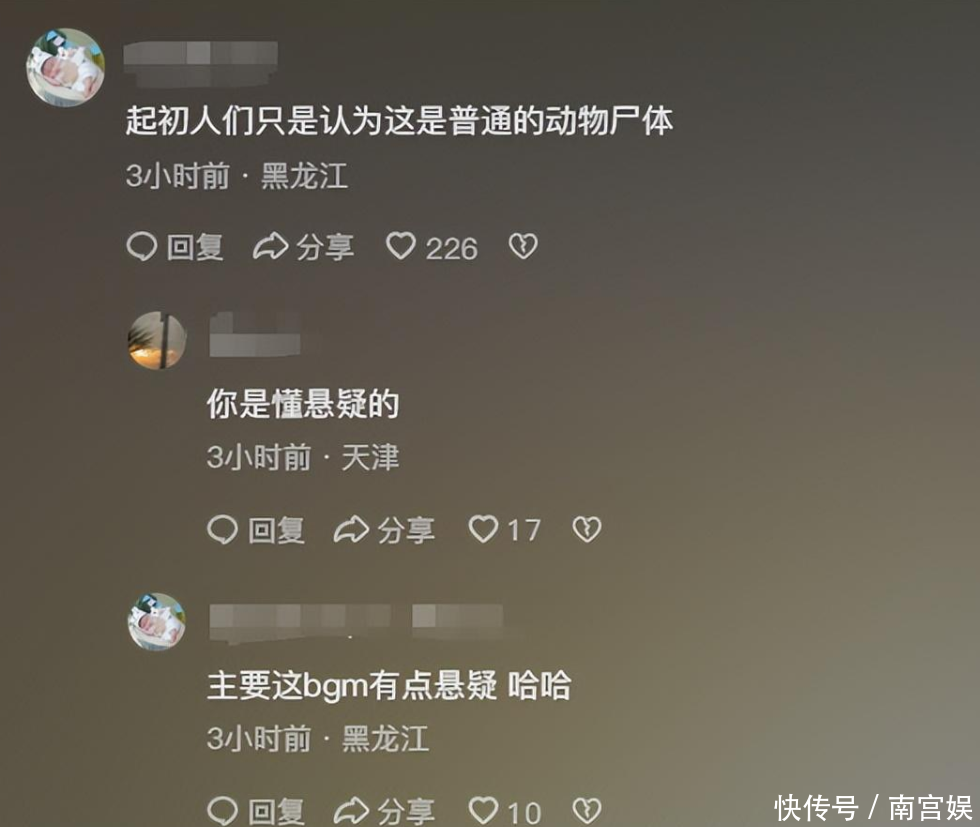Share the comment with 226 likes

(303, 247)
